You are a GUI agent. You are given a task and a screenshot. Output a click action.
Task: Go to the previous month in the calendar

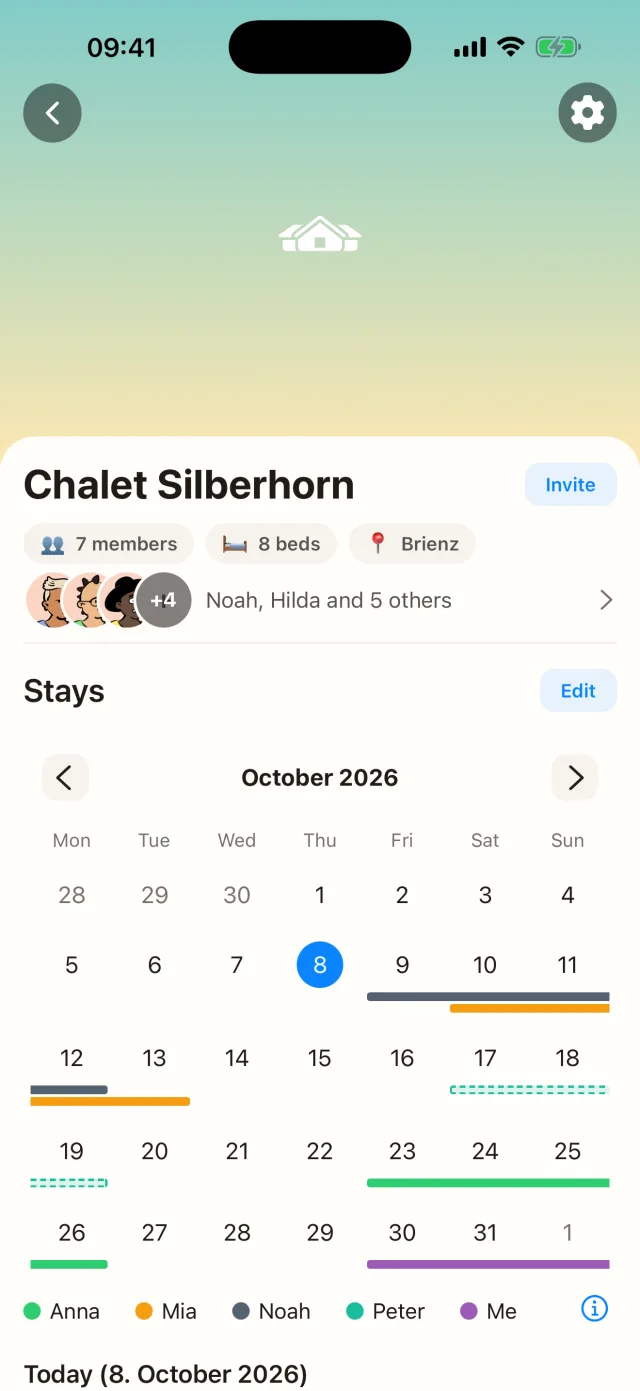[x=65, y=778]
